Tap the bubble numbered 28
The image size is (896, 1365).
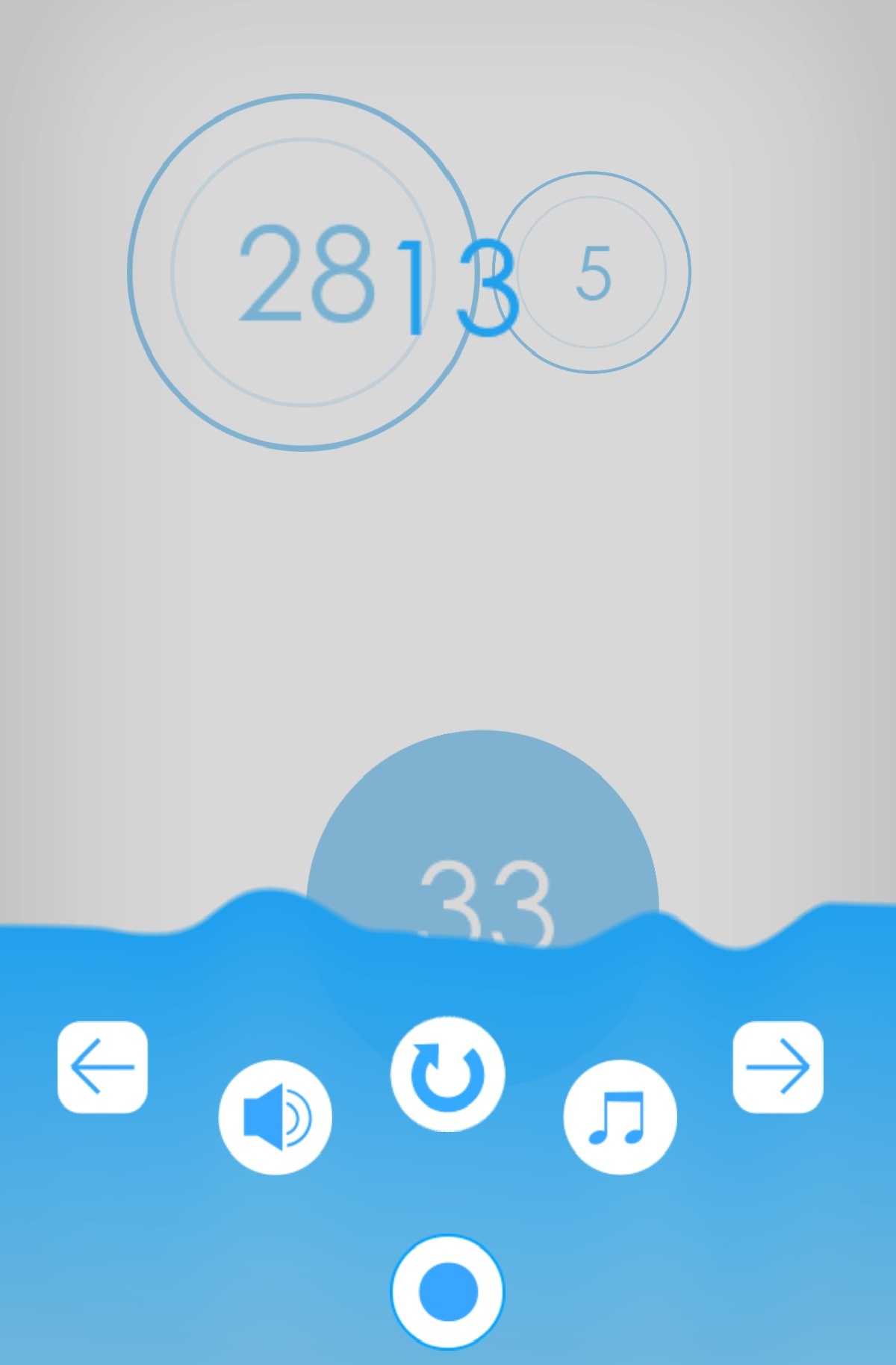pyautogui.click(x=302, y=273)
